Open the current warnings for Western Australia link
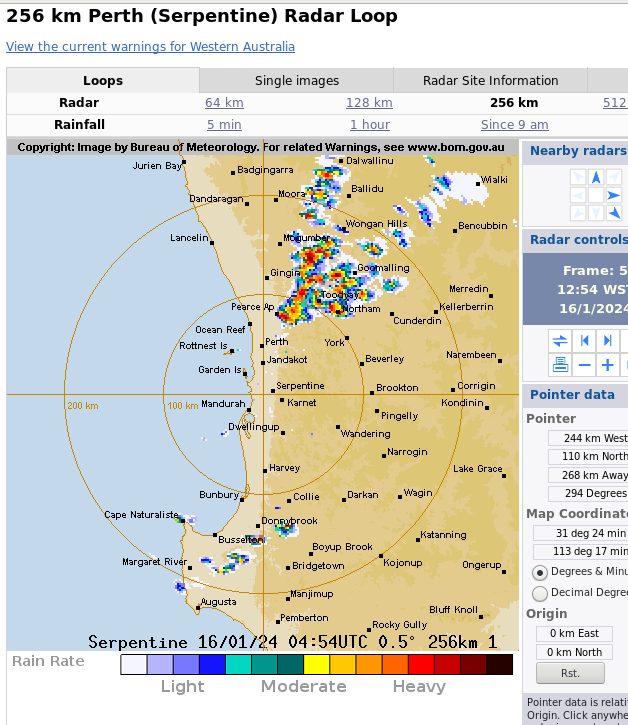The height and width of the screenshot is (725, 628). (x=150, y=47)
